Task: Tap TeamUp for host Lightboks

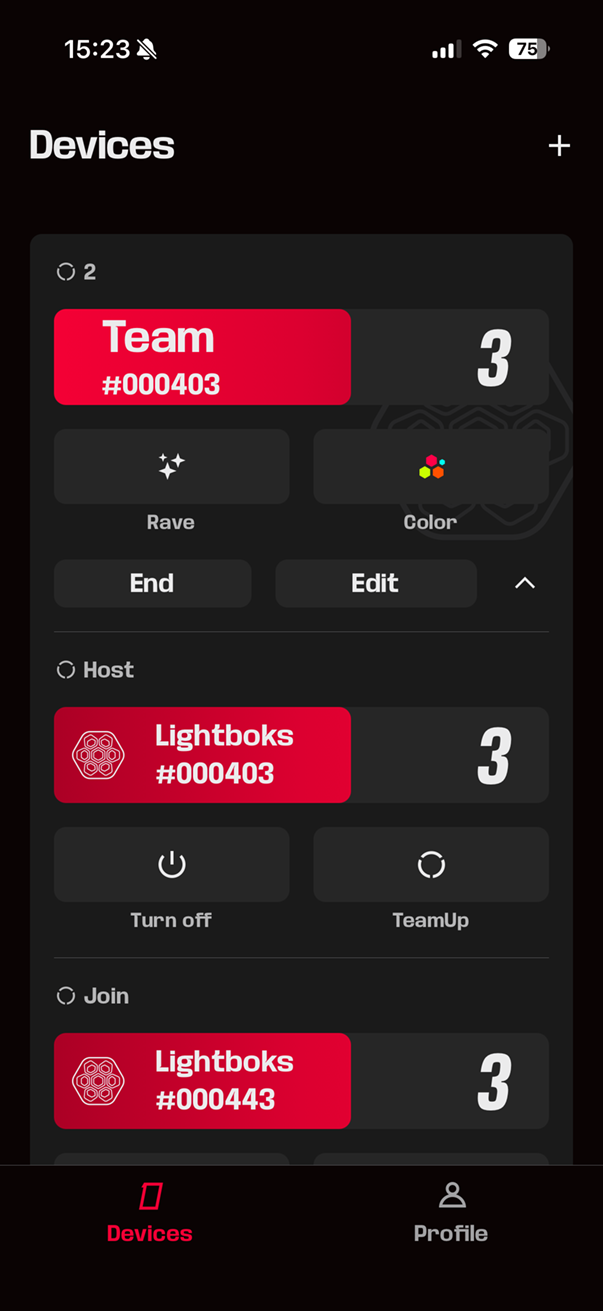Action: point(431,865)
